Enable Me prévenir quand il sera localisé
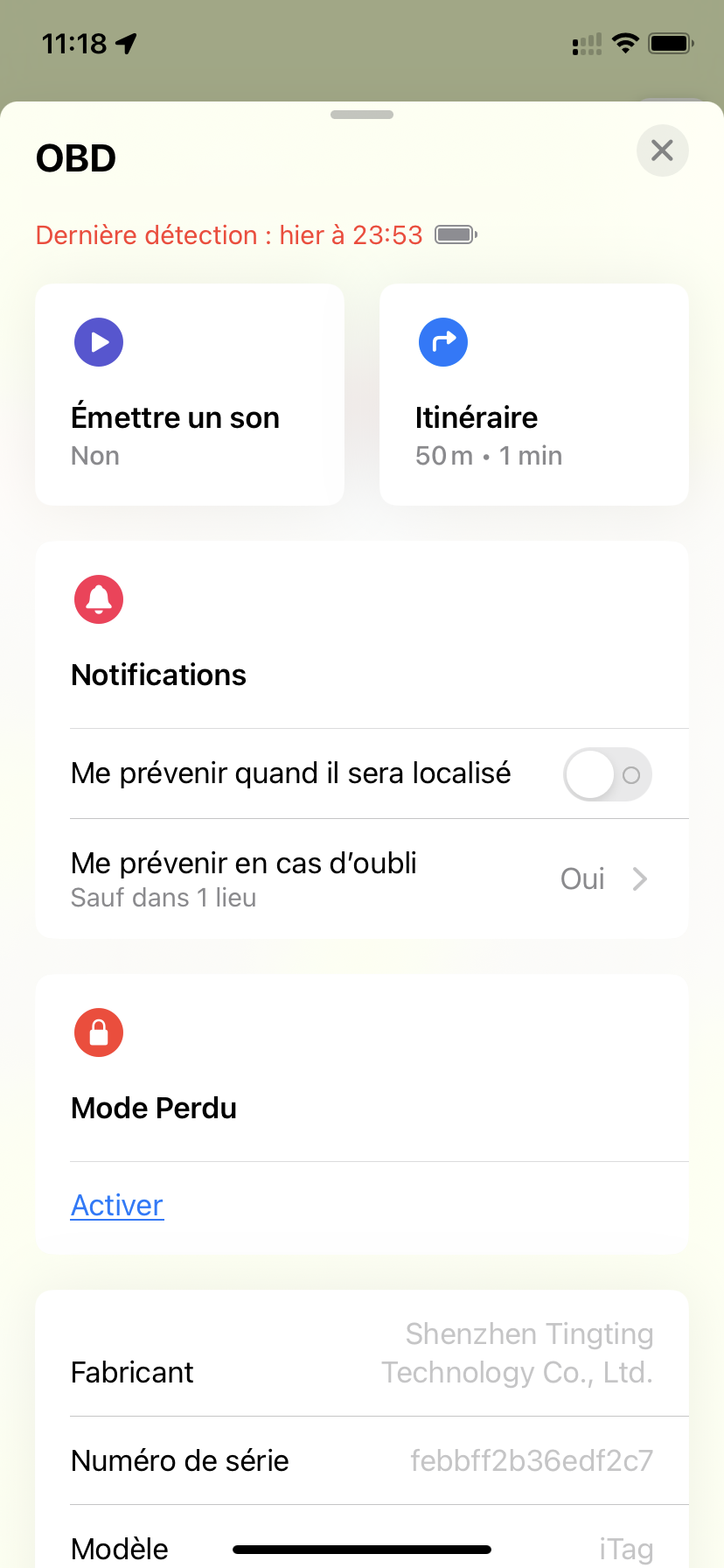Viewport: 724px width, 1568px height. [608, 774]
